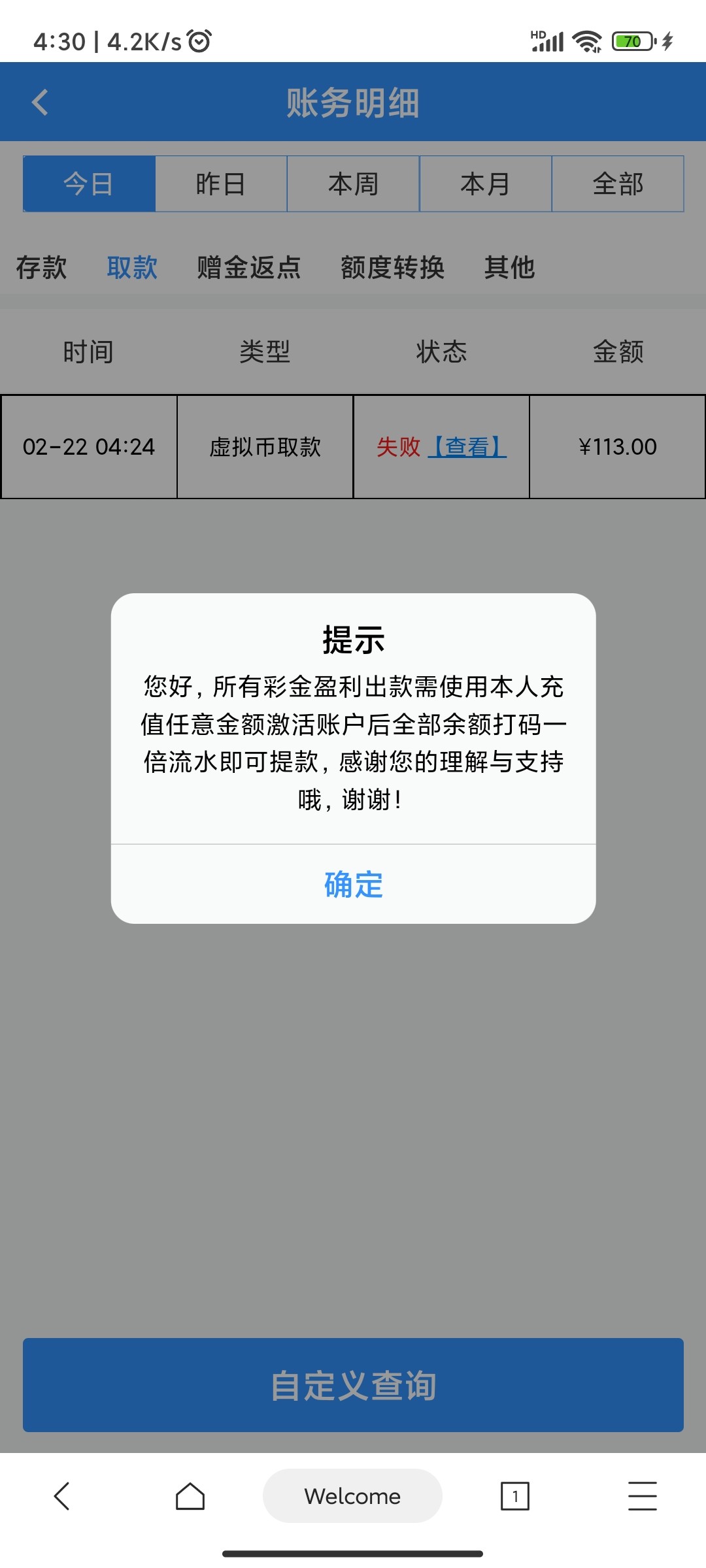Open the browser tabs counter
This screenshot has width=706, height=1568.
point(515,1496)
